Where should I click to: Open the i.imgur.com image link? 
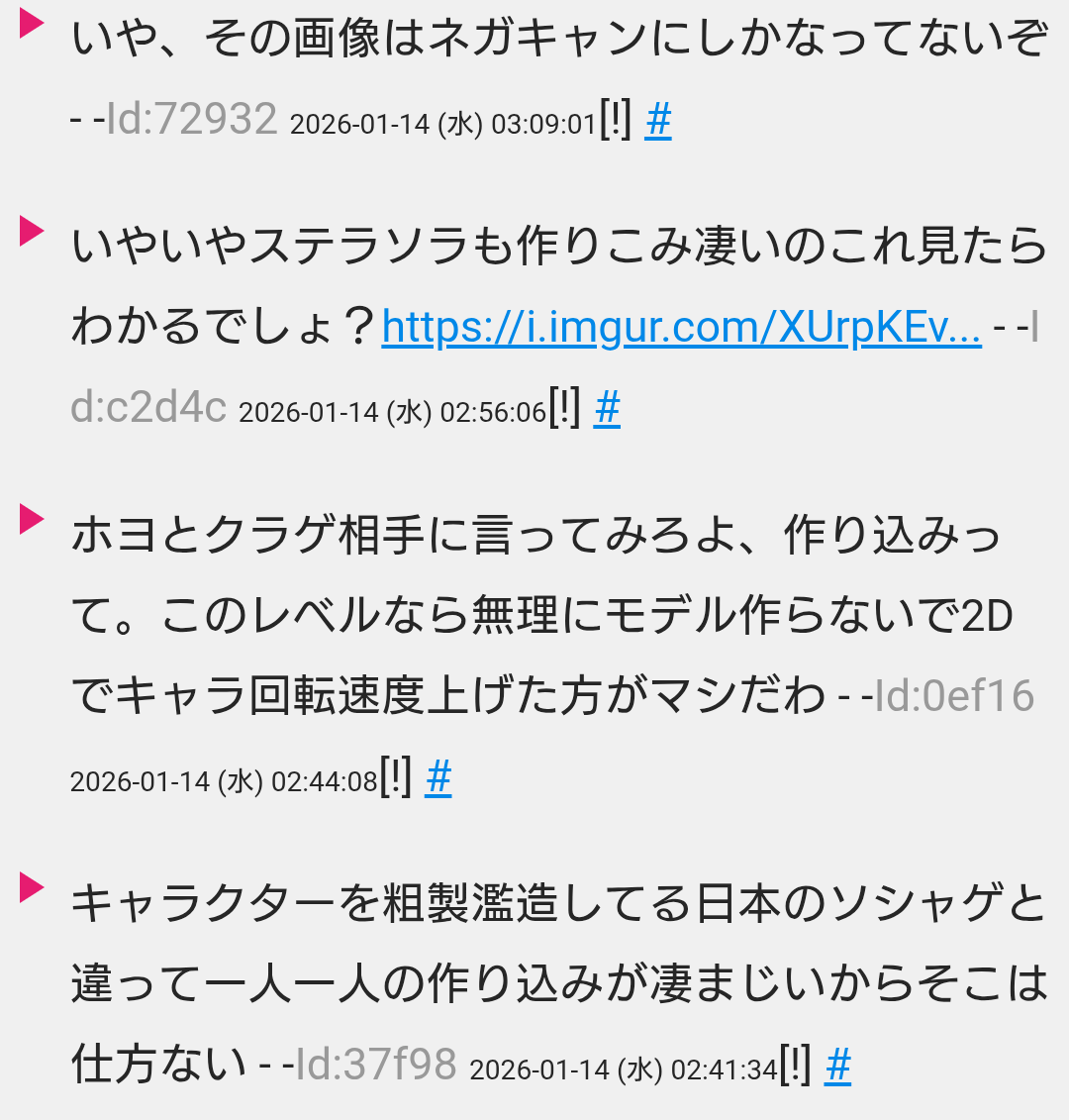click(681, 327)
